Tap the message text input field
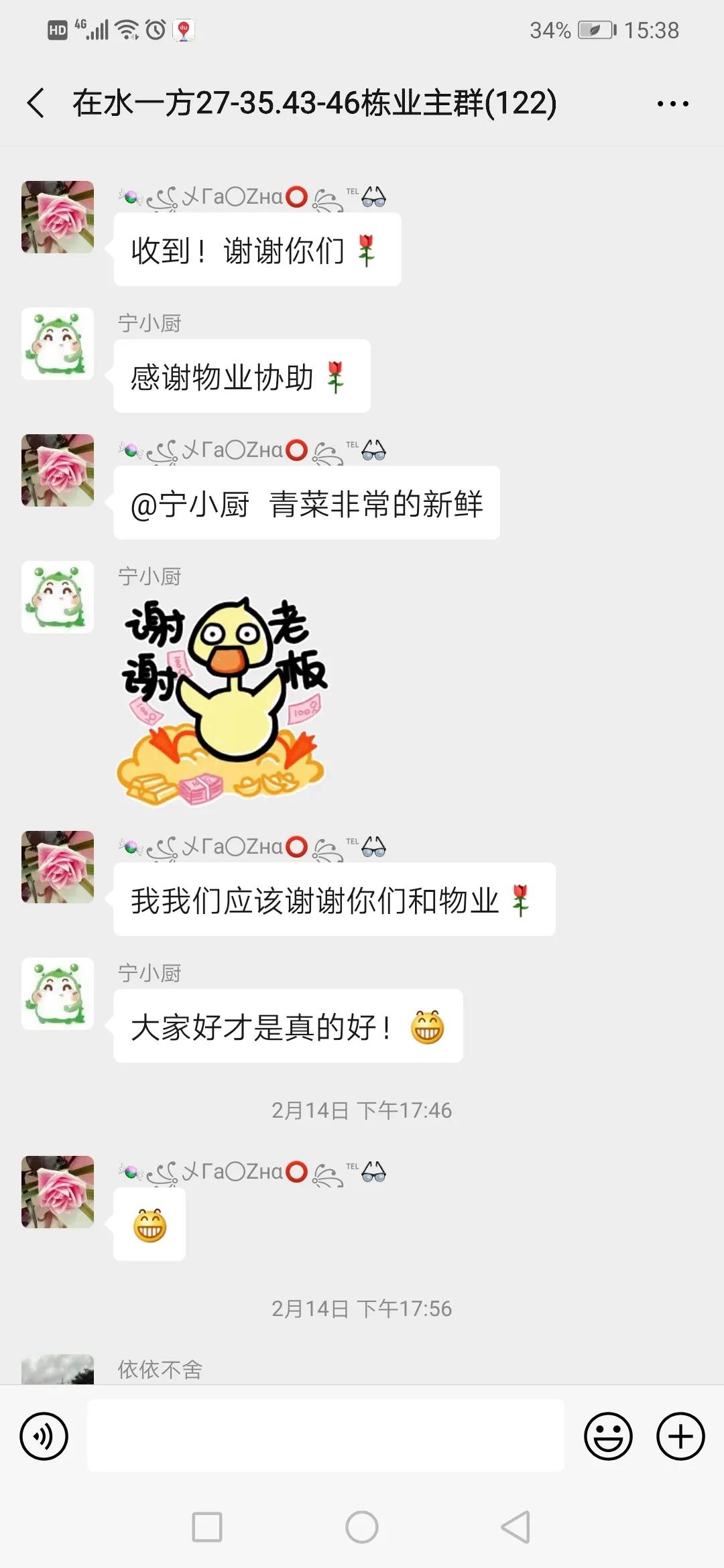724x1568 pixels. coord(325,1436)
